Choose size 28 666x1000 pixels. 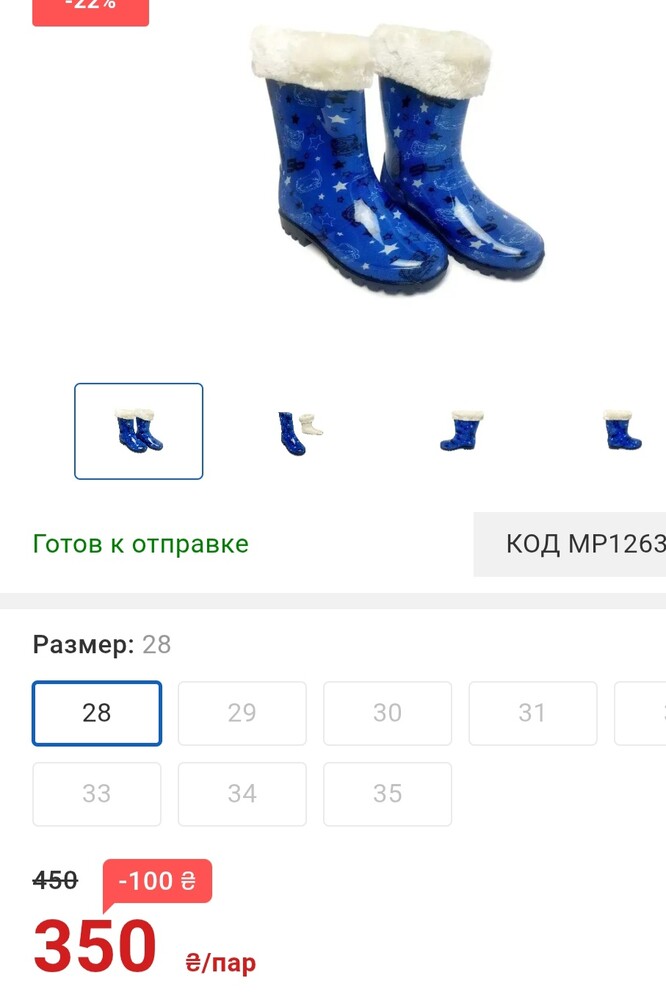point(97,713)
